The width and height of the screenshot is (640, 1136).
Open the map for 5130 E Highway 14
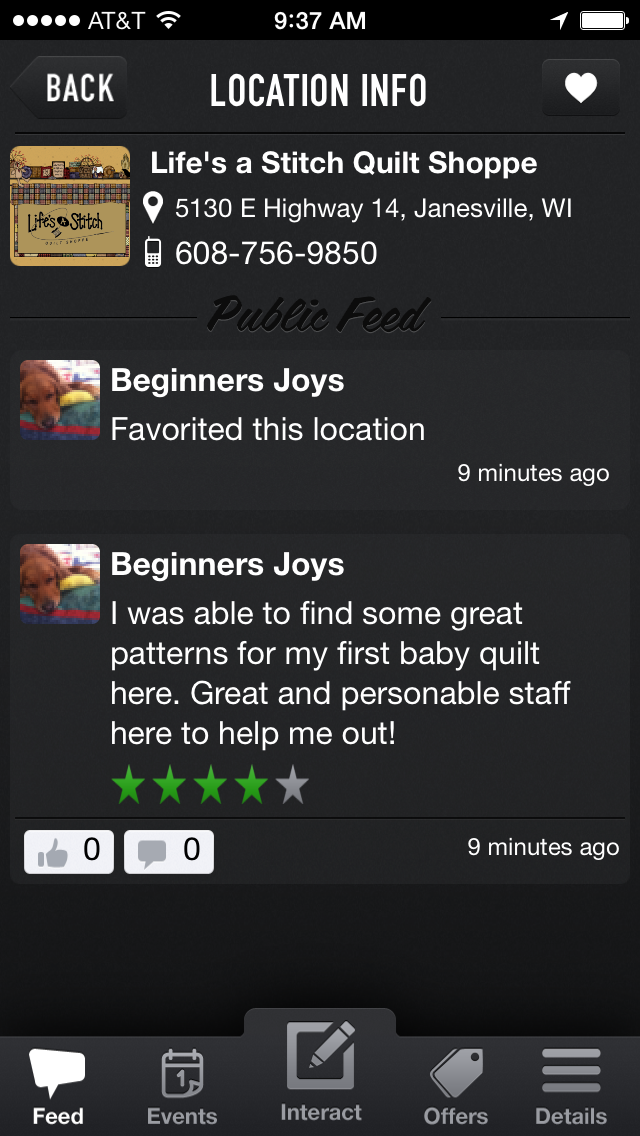click(x=372, y=209)
